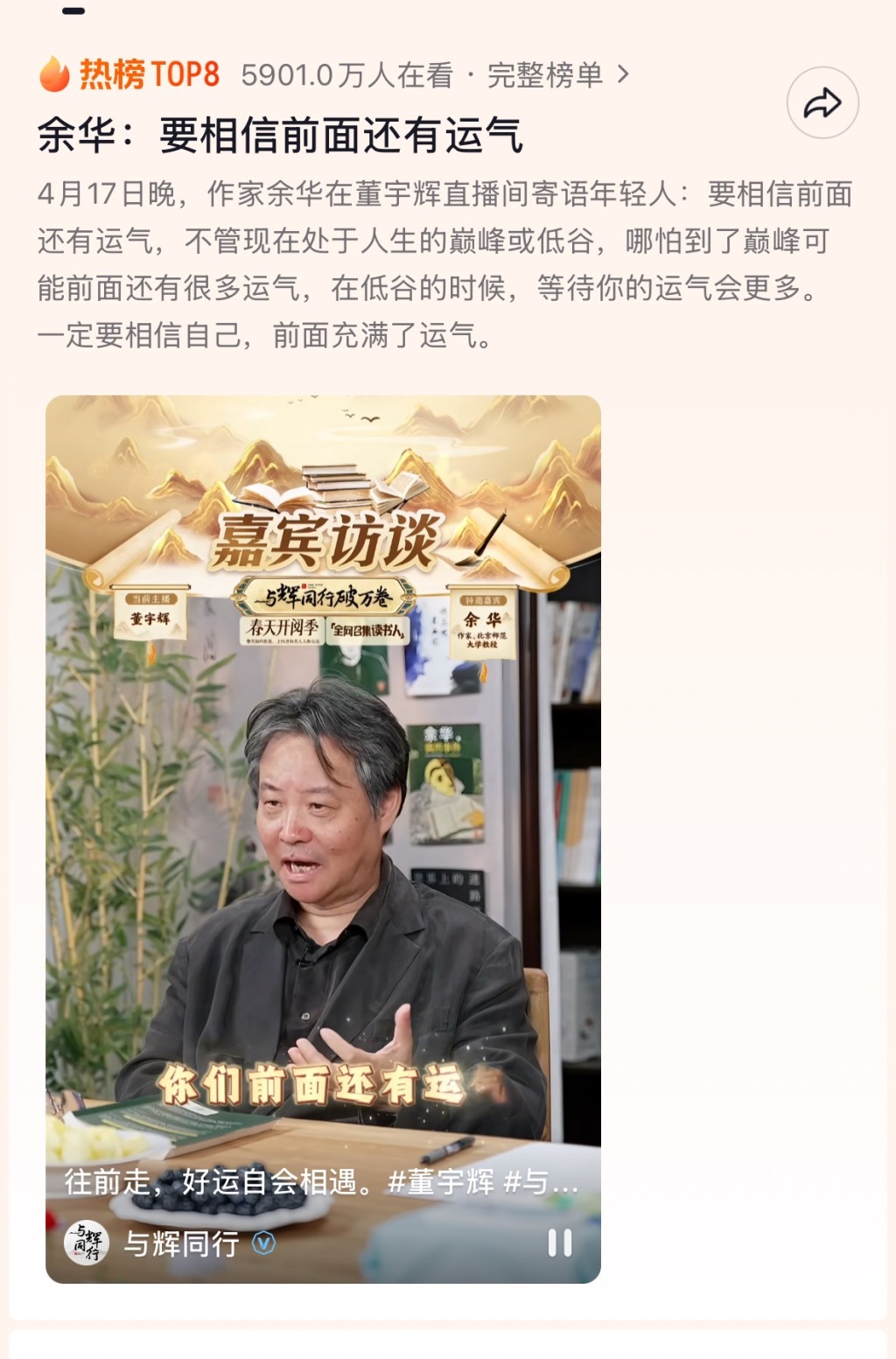Open the 余华 interview video in fullscreen

point(323,788)
